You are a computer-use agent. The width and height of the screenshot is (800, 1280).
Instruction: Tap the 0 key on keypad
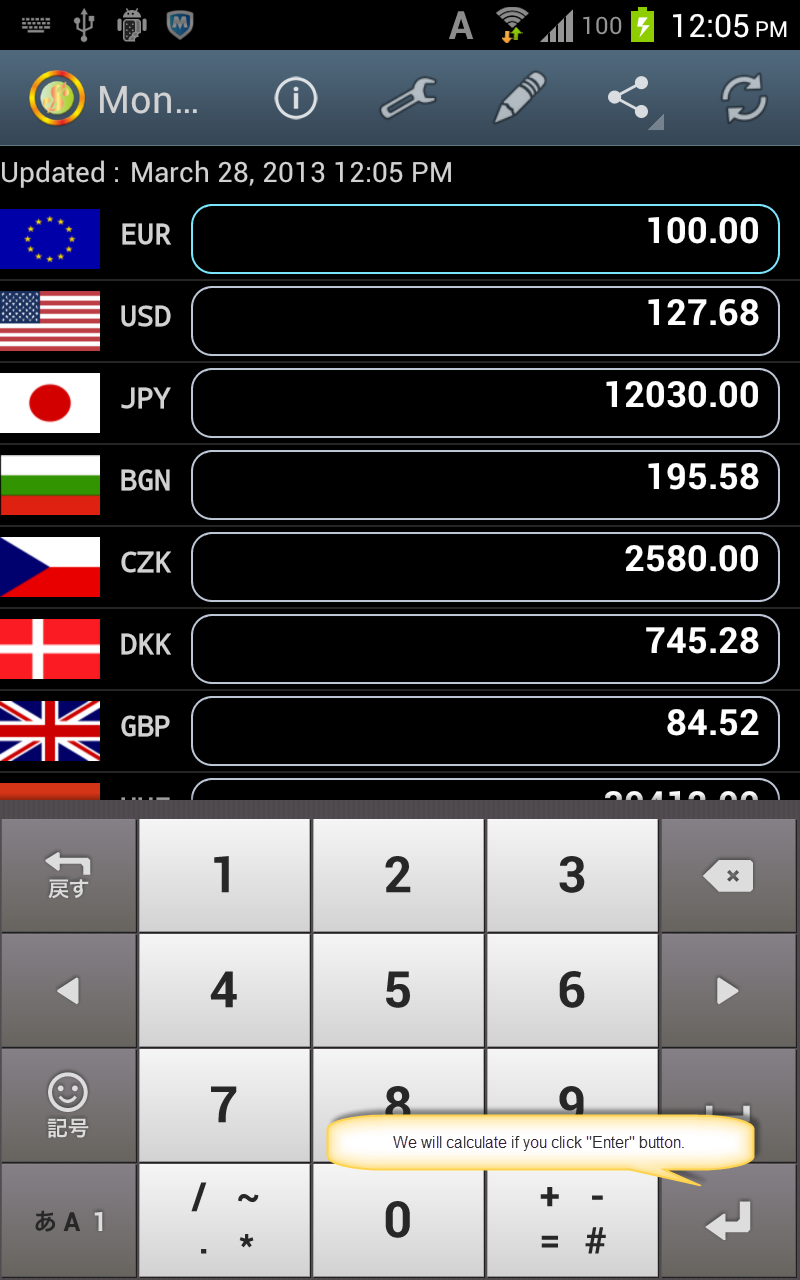pyautogui.click(x=398, y=1220)
